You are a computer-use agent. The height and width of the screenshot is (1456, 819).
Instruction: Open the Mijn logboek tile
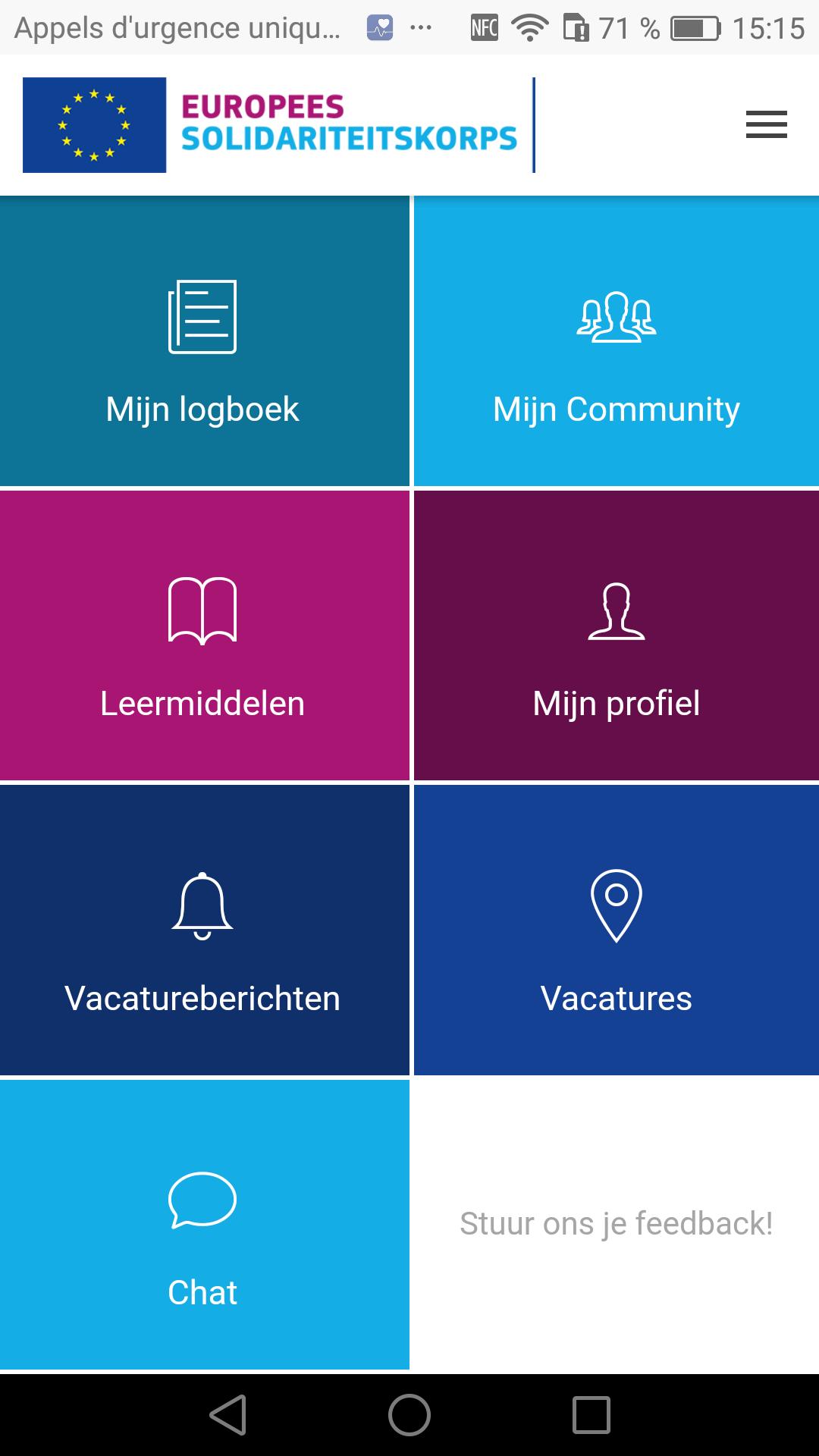204,340
